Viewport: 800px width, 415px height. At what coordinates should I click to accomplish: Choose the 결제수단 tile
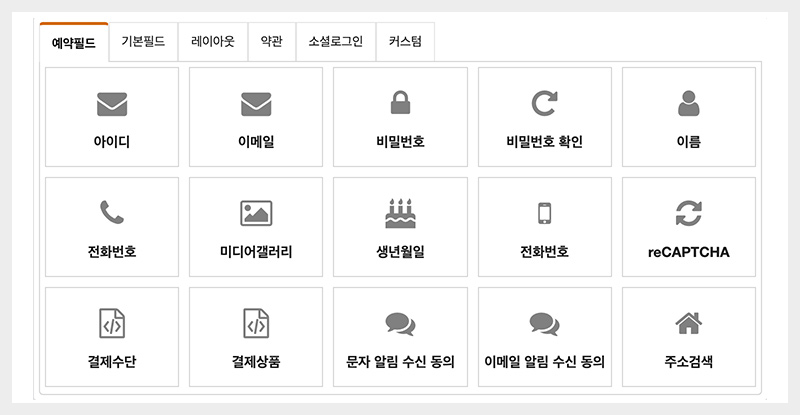pyautogui.click(x=112, y=337)
